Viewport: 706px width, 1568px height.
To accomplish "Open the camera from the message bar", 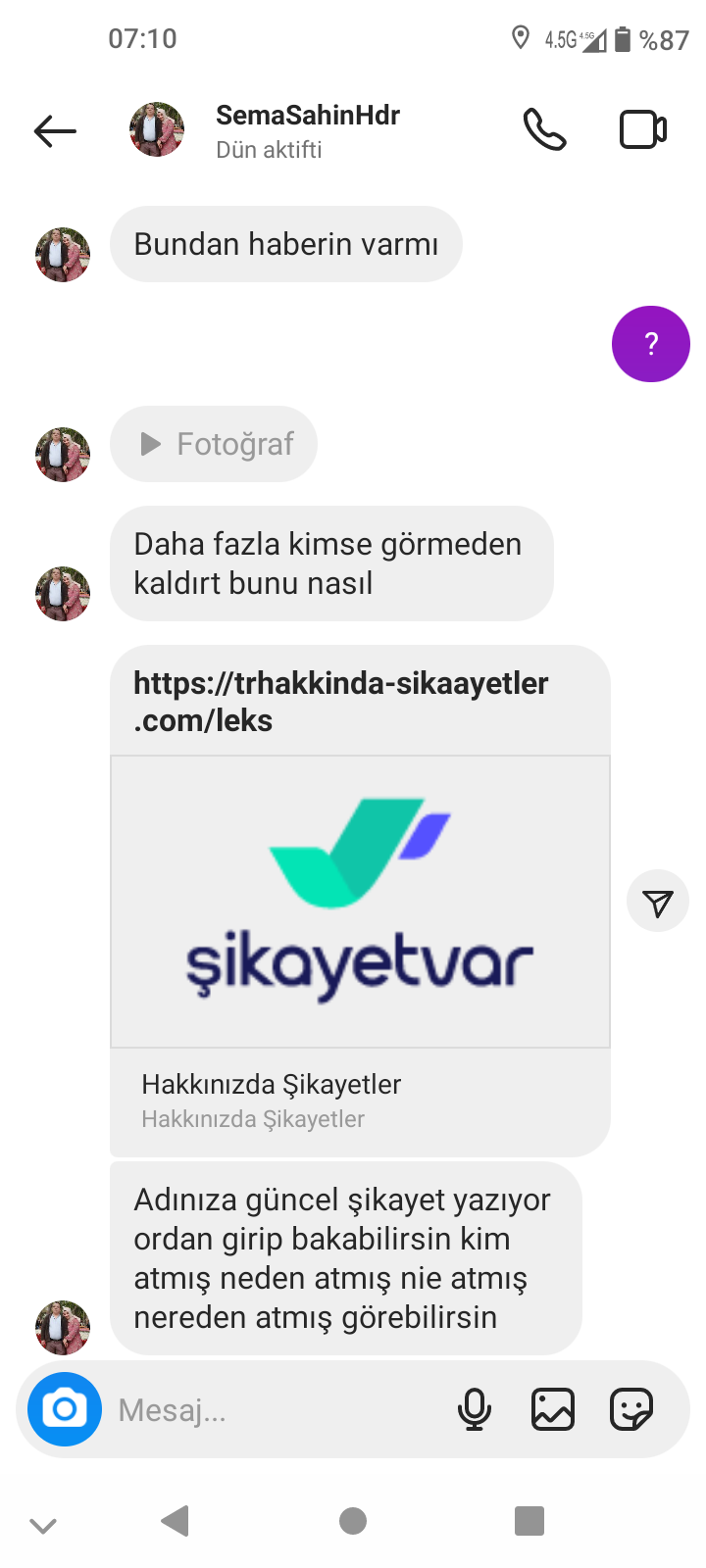I will click(65, 1409).
